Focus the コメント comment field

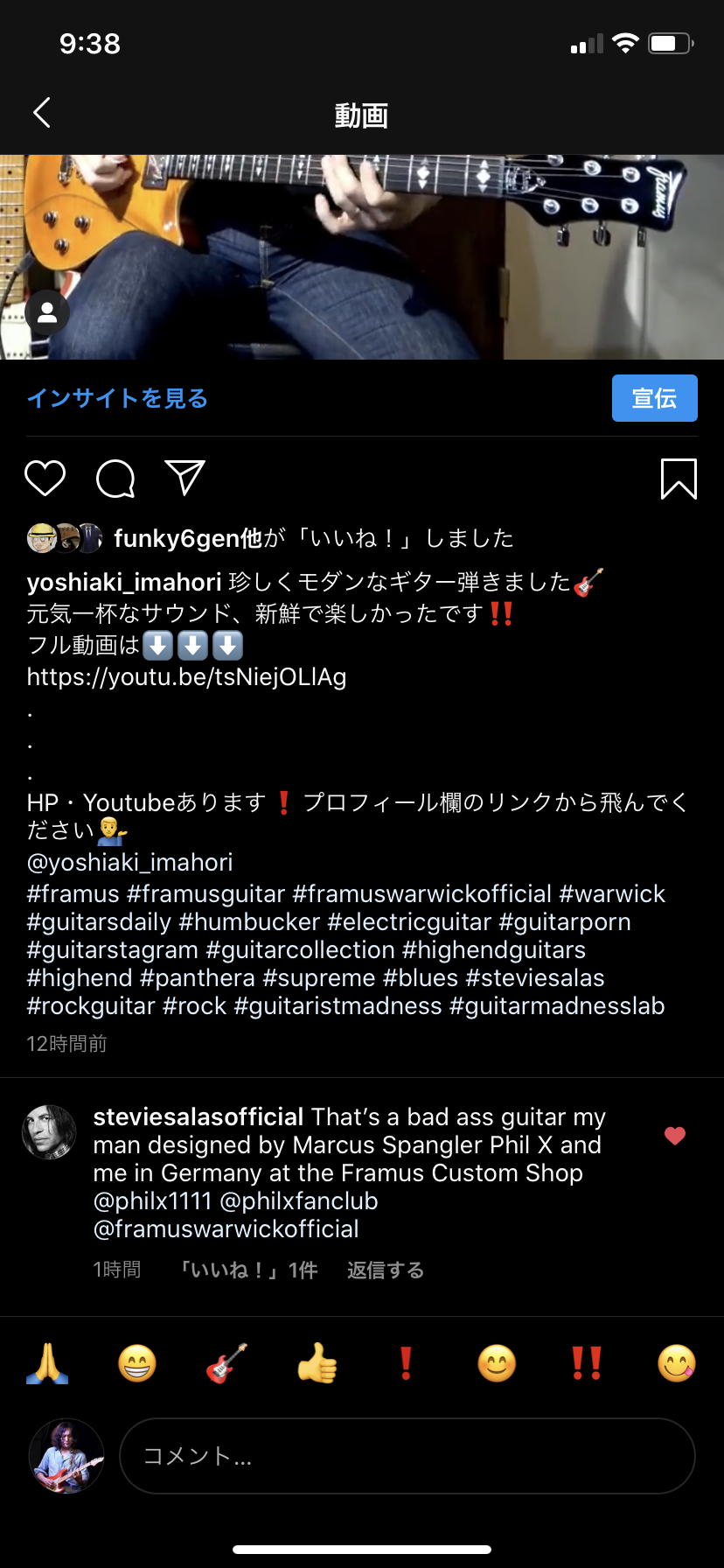coord(407,1456)
